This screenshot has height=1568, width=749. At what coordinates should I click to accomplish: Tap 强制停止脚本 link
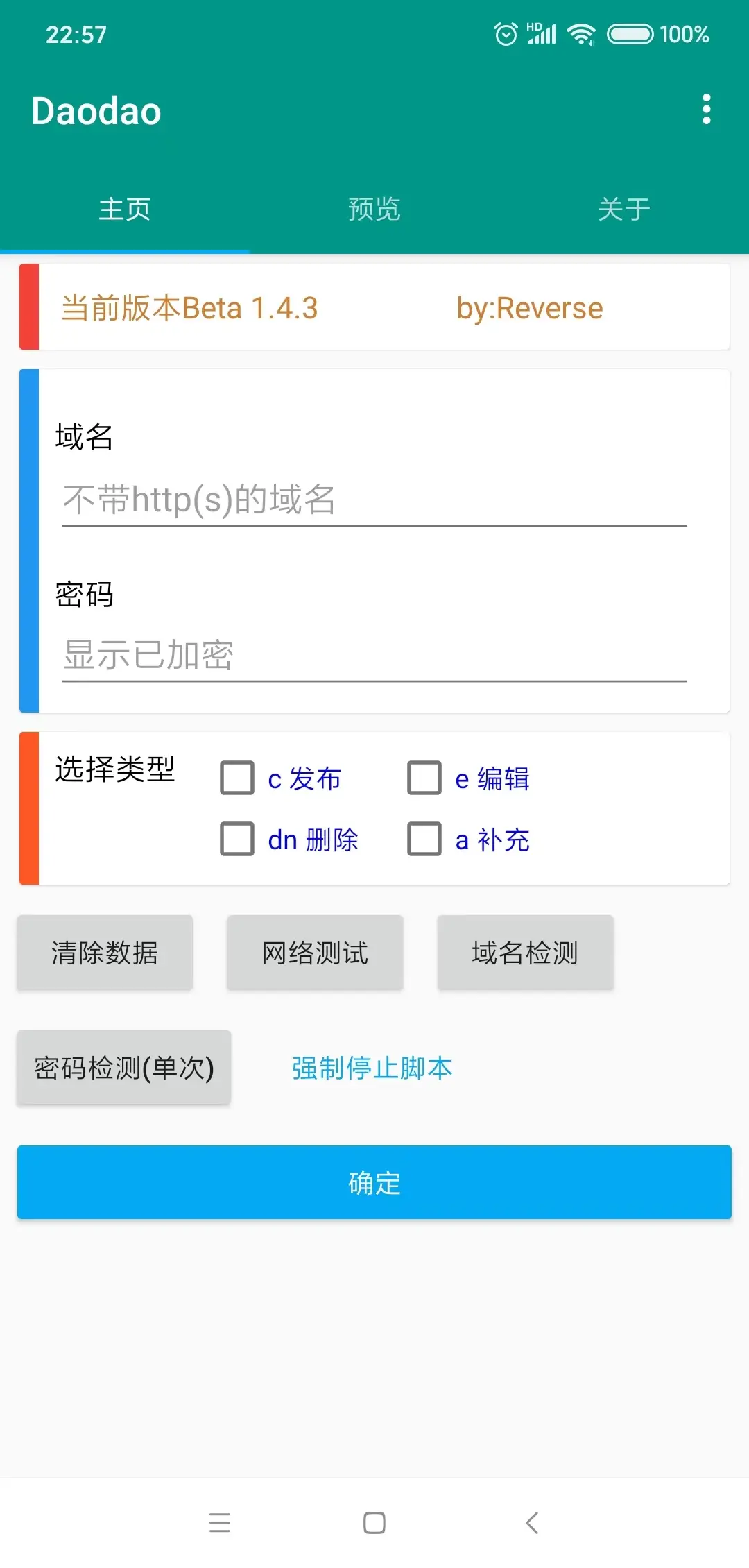pyautogui.click(x=372, y=1068)
